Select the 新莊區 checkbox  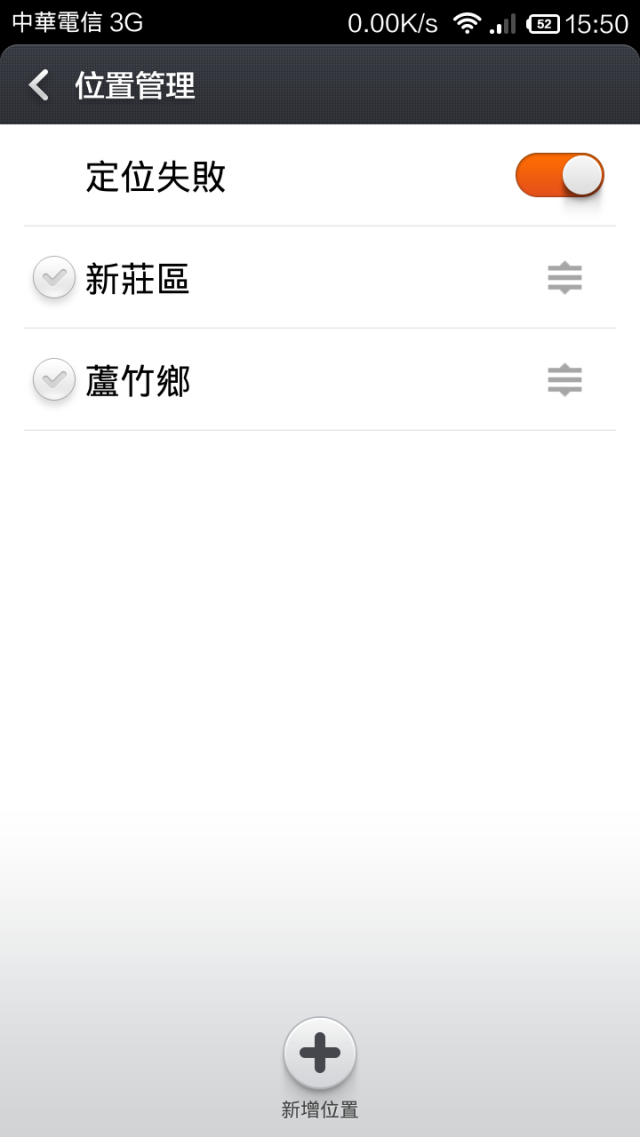[54, 277]
